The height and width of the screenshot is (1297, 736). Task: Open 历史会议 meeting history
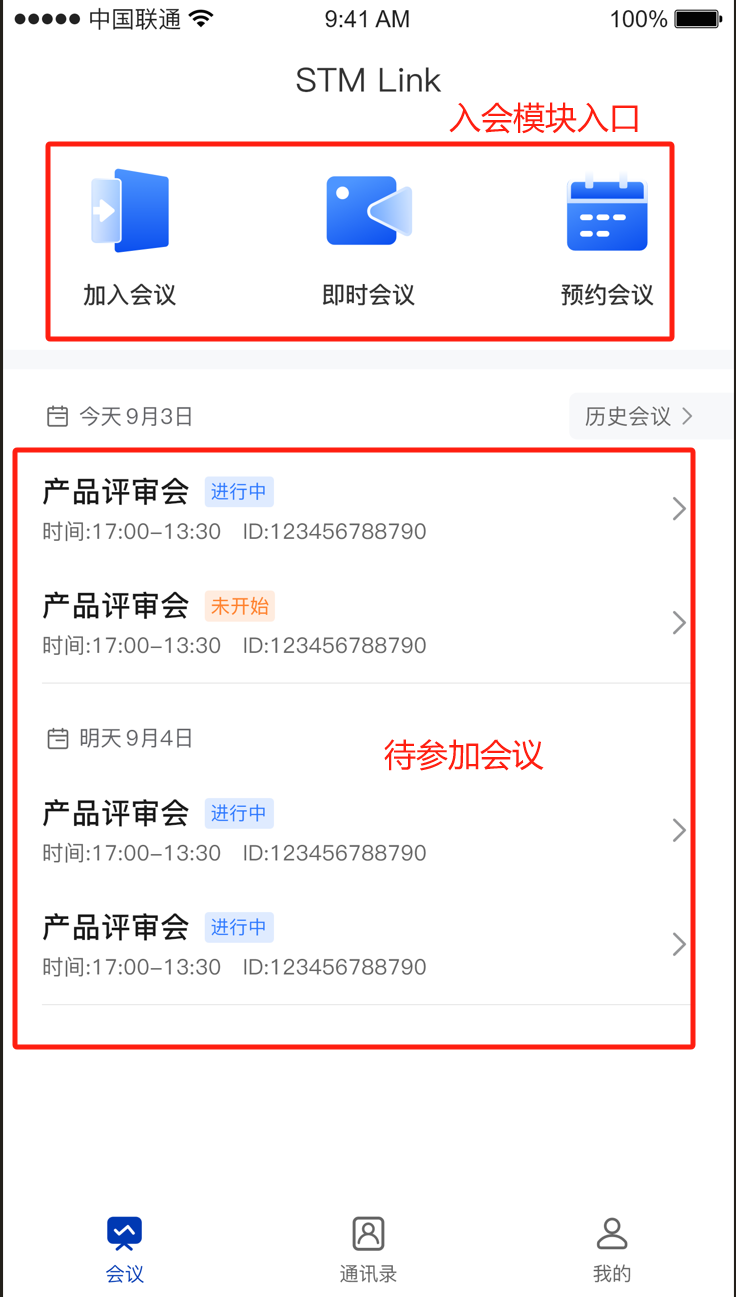coord(640,416)
